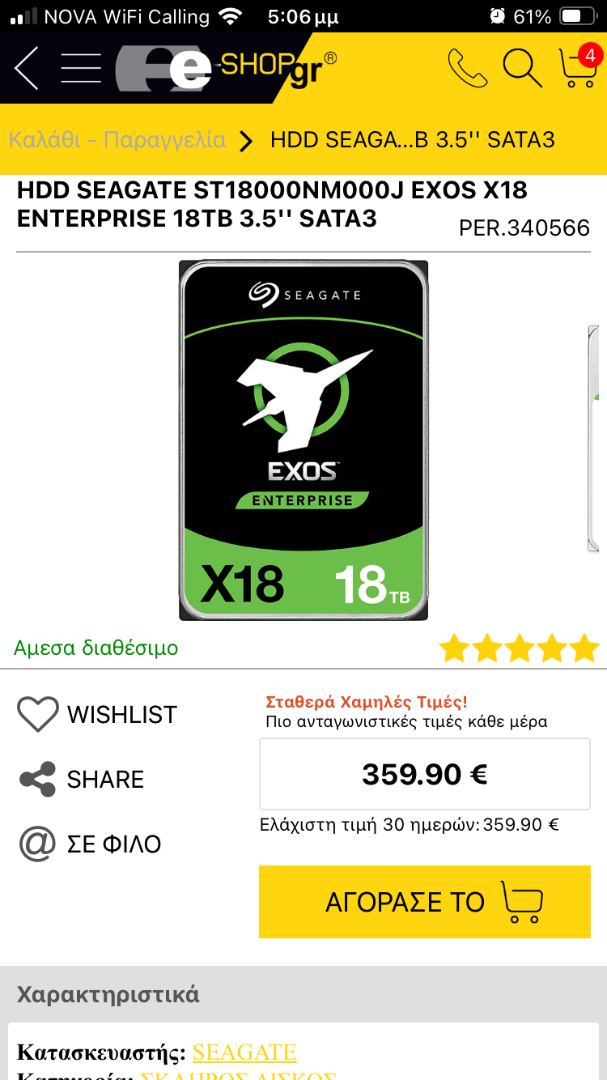This screenshot has height=1080, width=607.
Task: Open the Καλάθι - Παραγγελία breadcrumb
Action: click(x=117, y=141)
